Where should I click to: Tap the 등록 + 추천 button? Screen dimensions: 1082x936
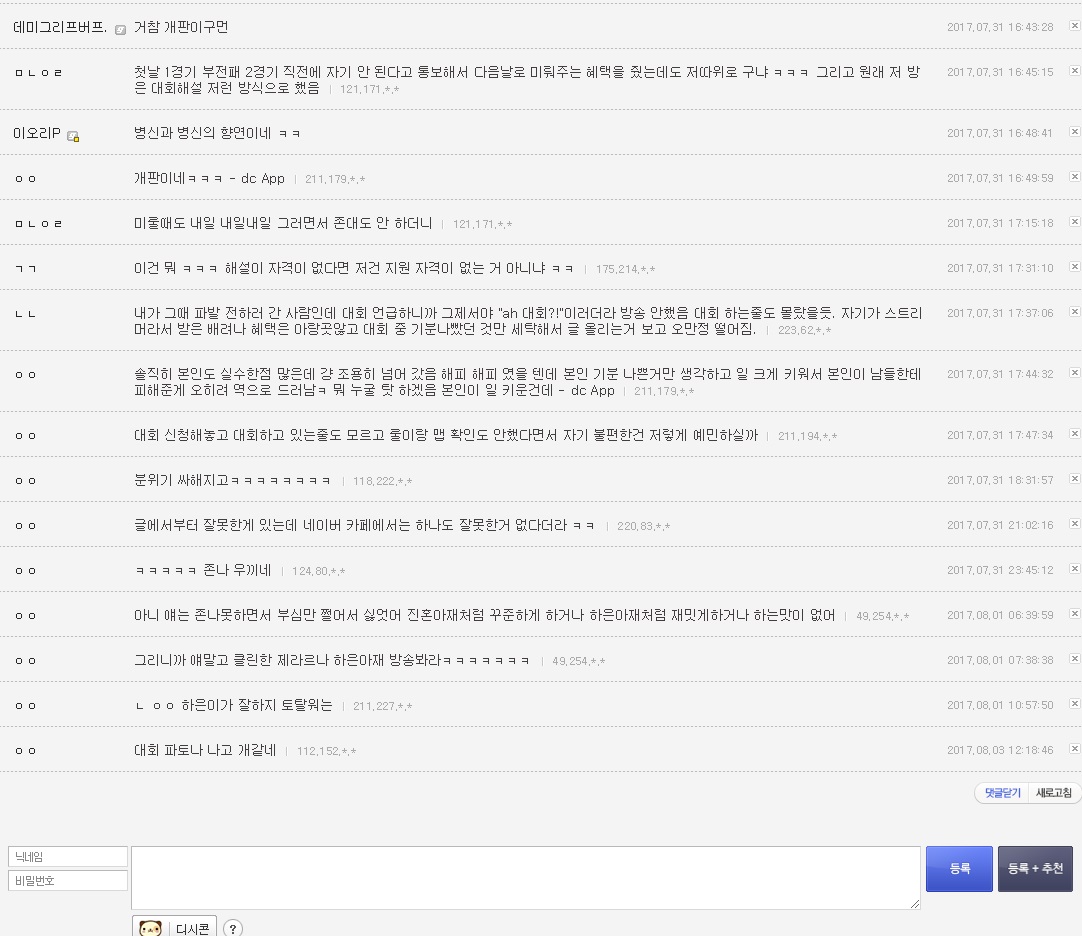tap(1035, 868)
